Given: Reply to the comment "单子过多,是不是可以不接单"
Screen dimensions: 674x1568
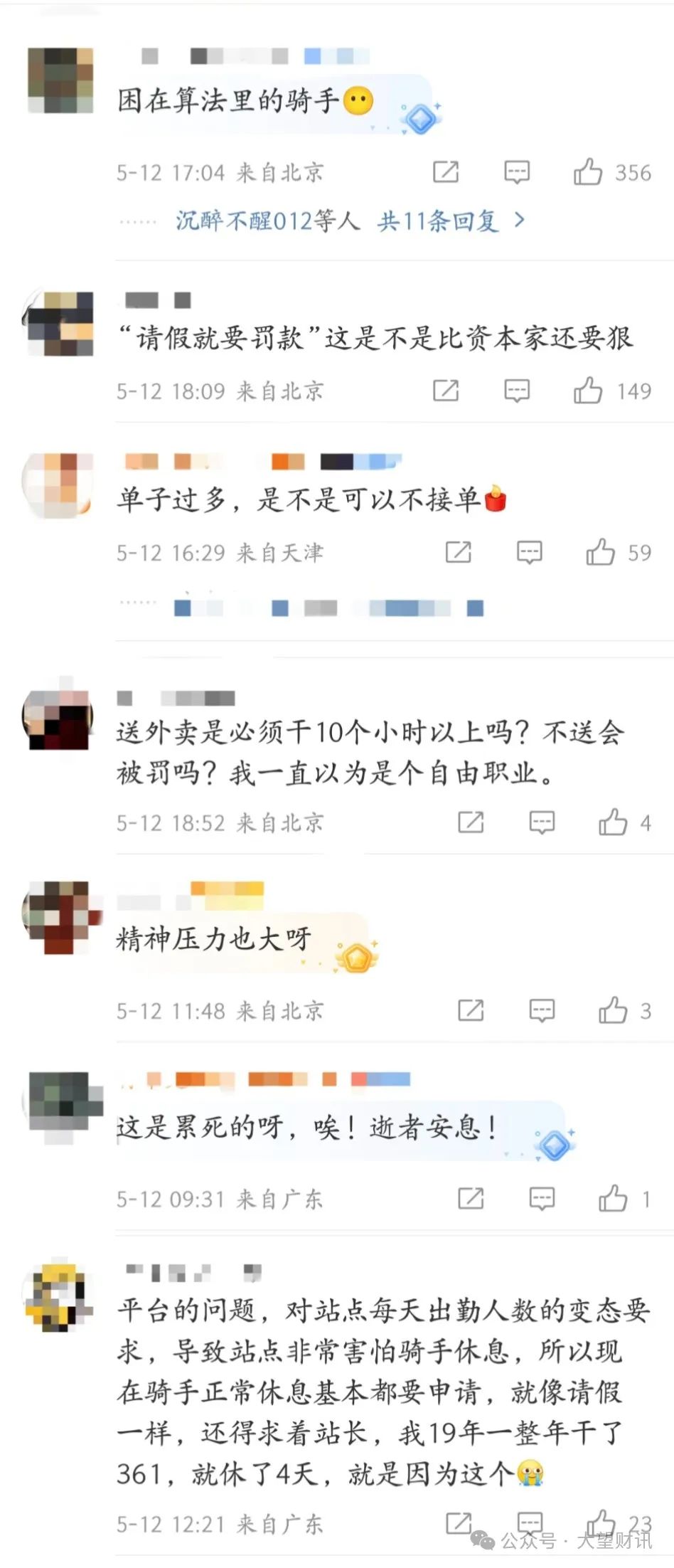Looking at the screenshot, I should (530, 552).
